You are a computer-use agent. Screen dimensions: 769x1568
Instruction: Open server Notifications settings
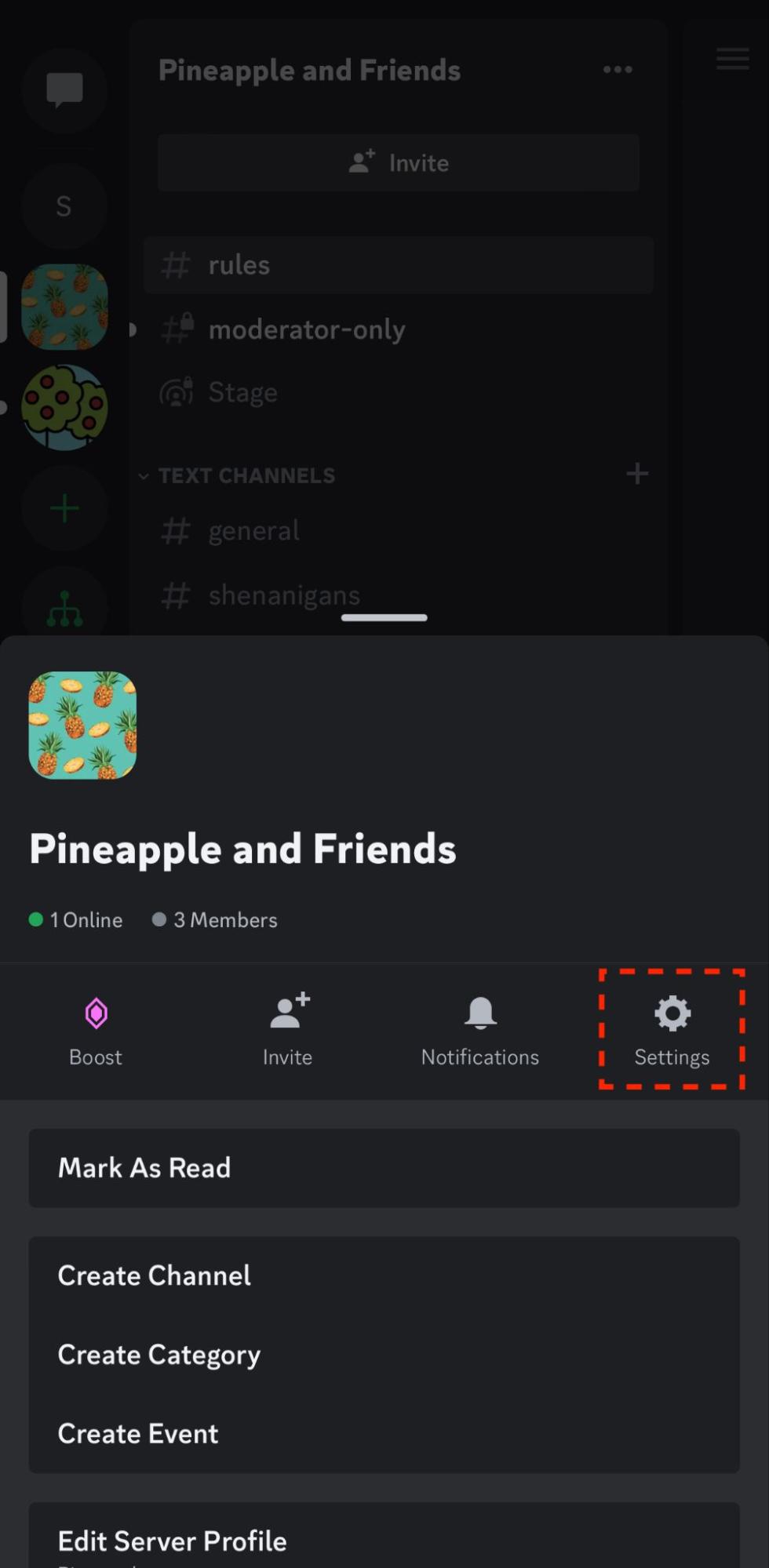[479, 1030]
